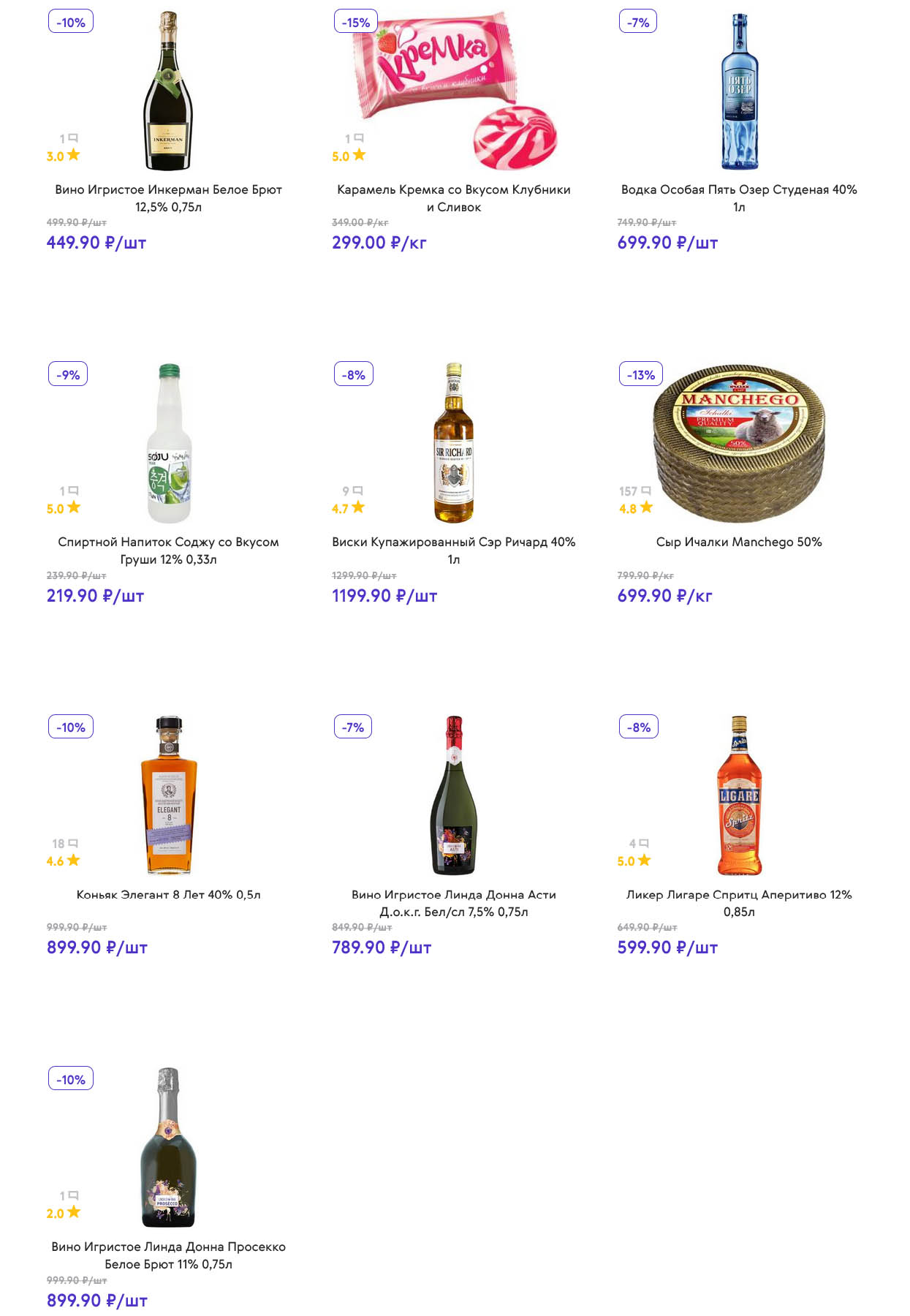
Task: Open the Сэр Ричард blended whisky product
Action: click(x=453, y=550)
